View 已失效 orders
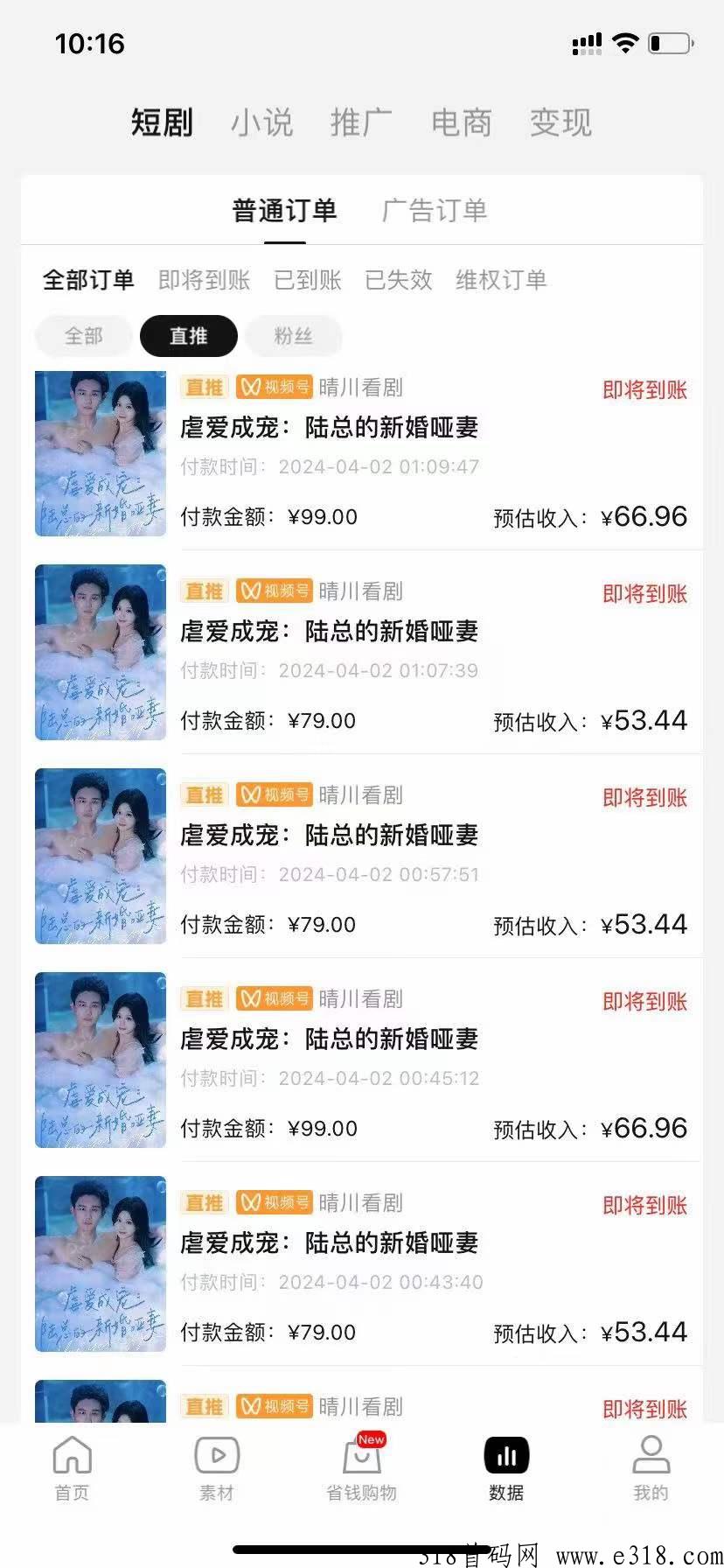This screenshot has width=724, height=1568. tap(398, 280)
